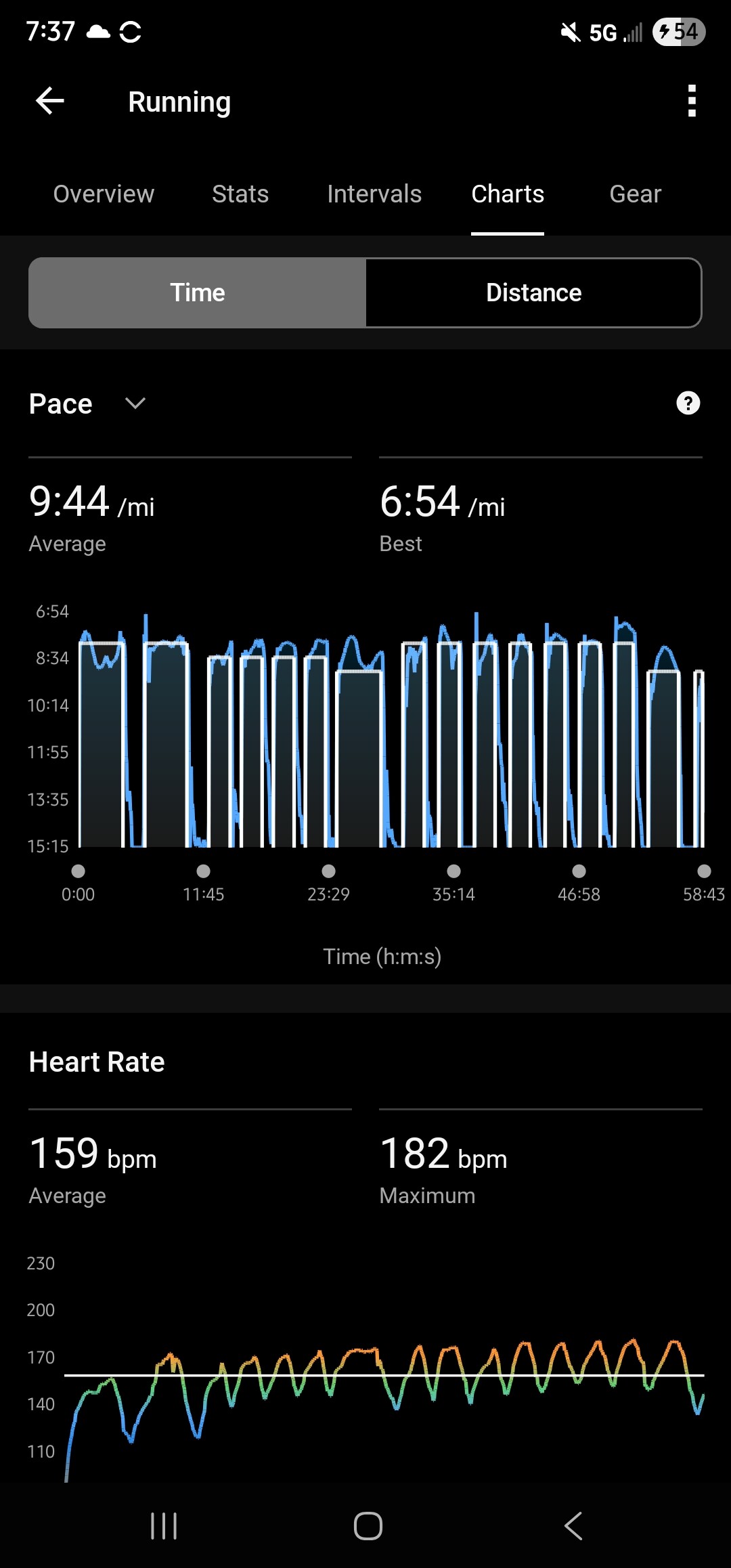Go back using the arrow icon
Screen dimensions: 731x1568
point(50,102)
